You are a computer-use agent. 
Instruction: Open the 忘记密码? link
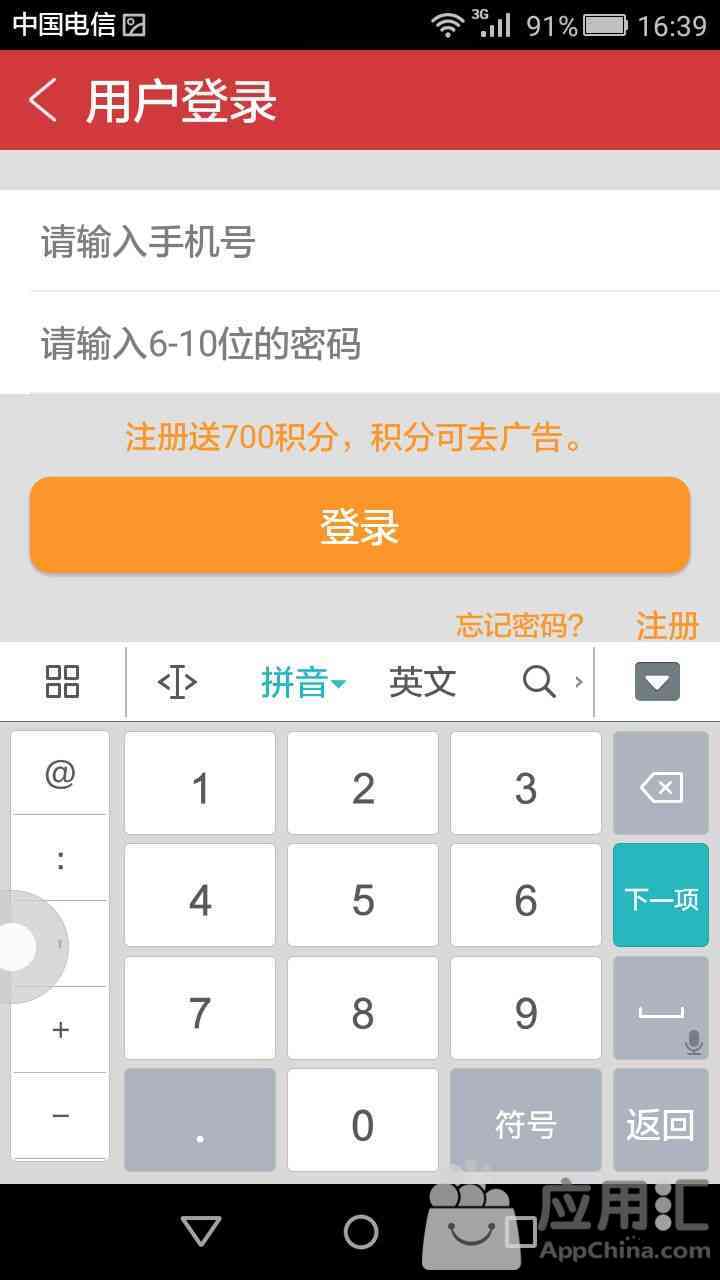pyautogui.click(x=519, y=626)
